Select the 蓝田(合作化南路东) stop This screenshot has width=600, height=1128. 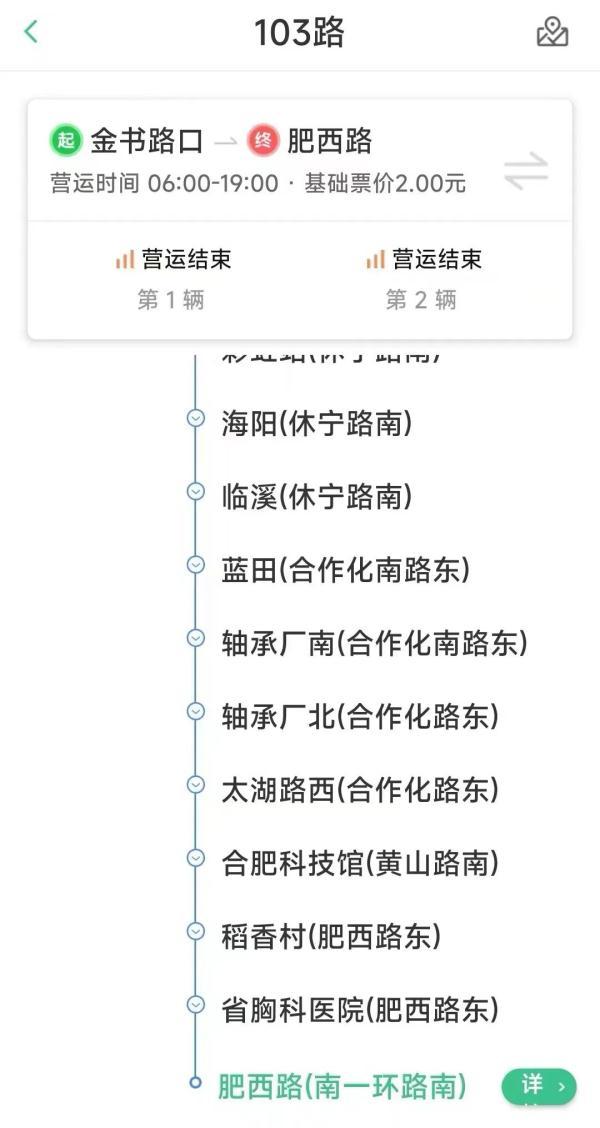tap(345, 571)
